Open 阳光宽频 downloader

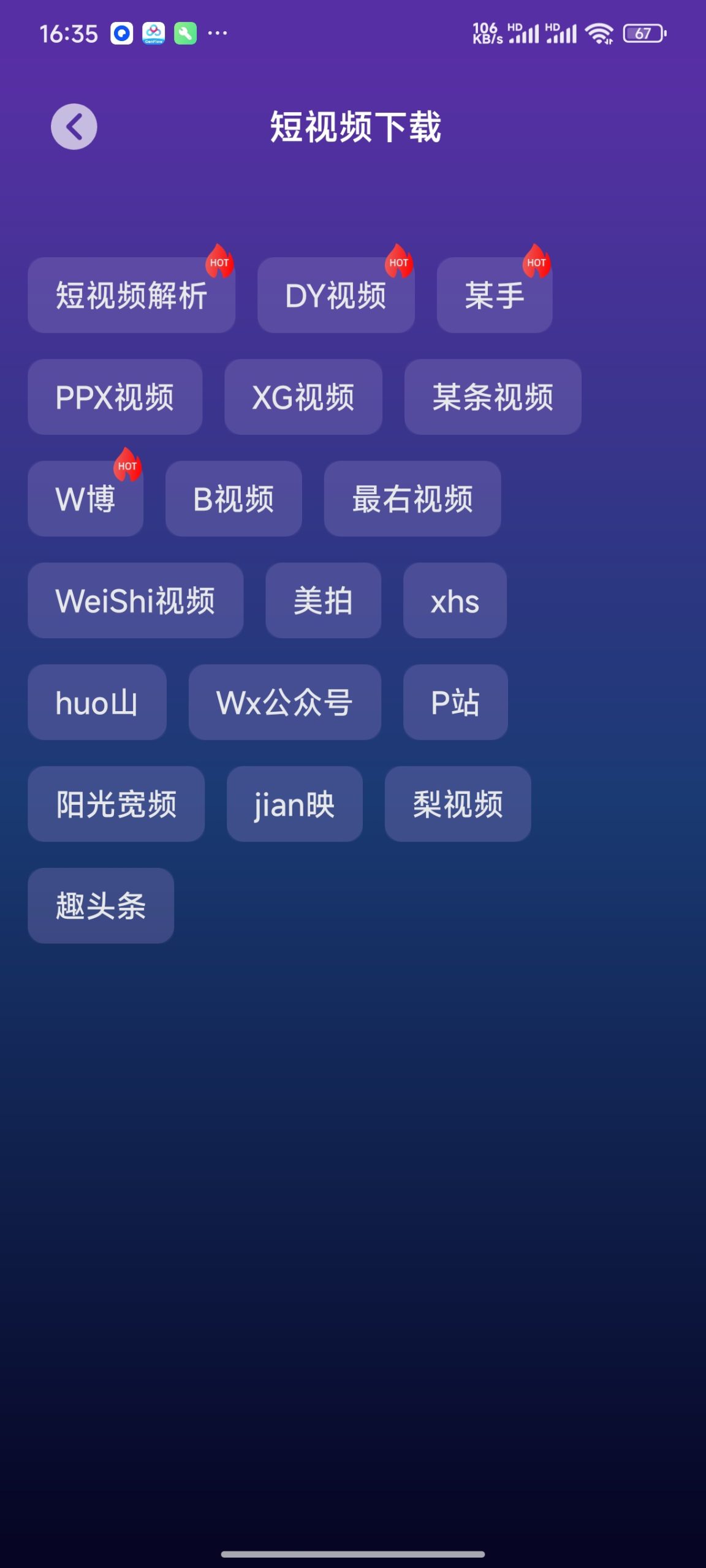point(116,804)
